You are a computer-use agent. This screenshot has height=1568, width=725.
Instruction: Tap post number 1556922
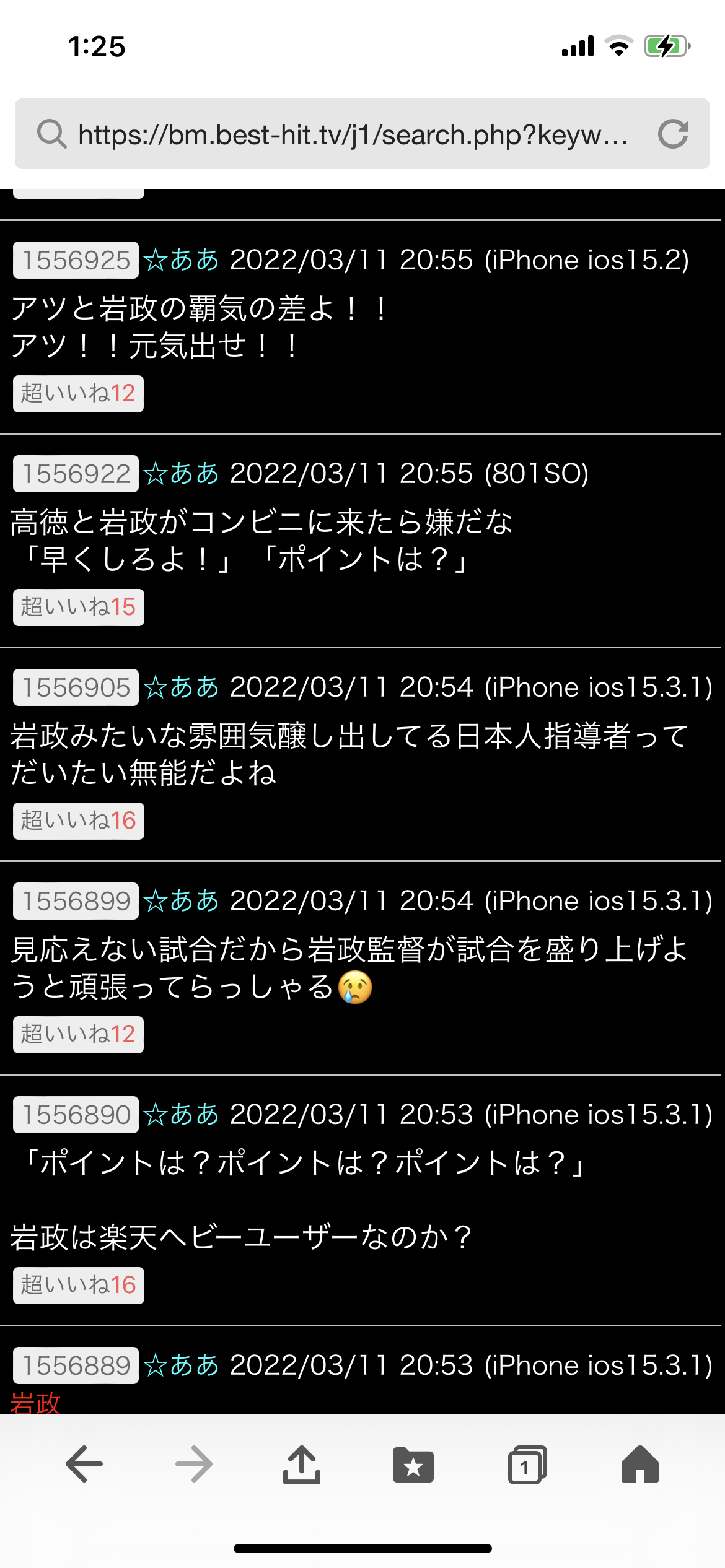(76, 474)
